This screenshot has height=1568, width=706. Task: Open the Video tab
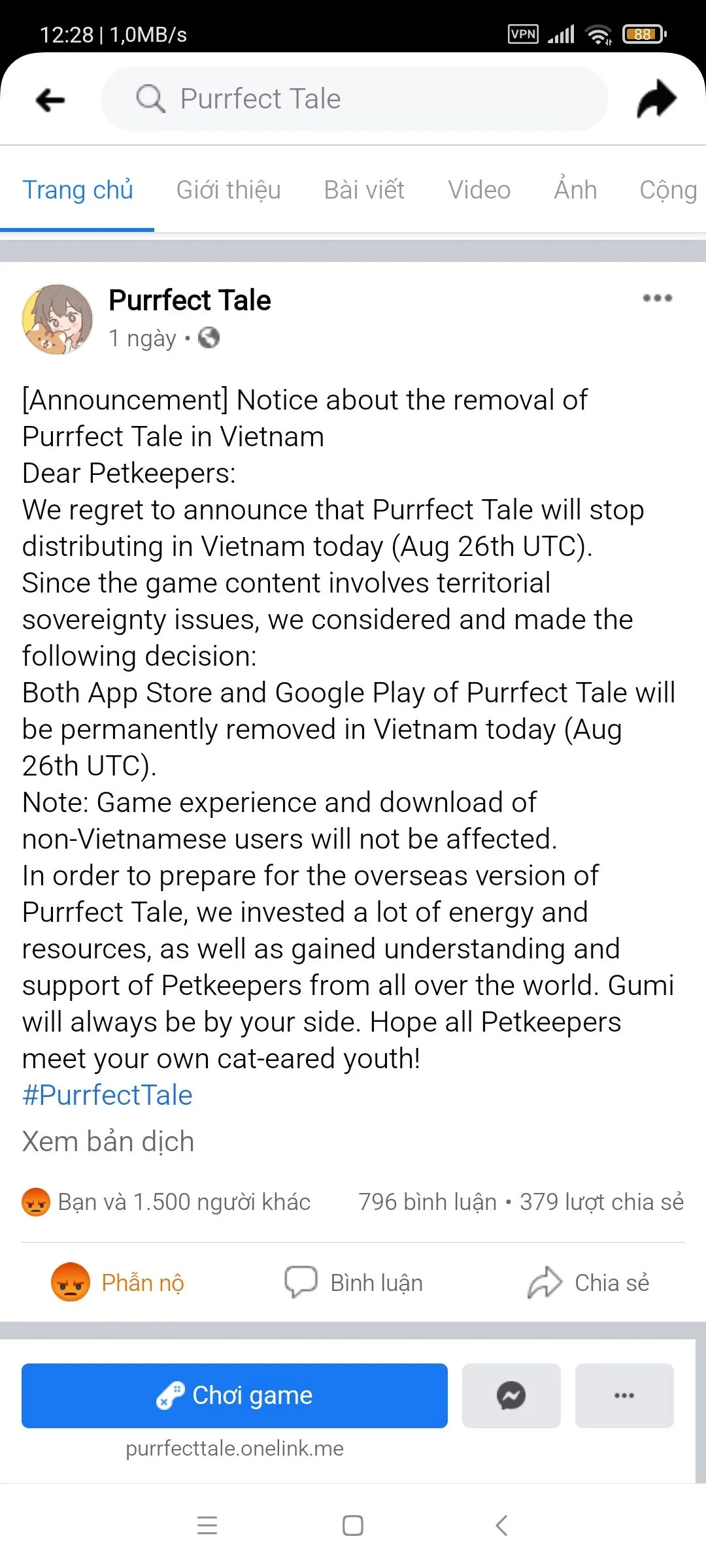pos(479,190)
